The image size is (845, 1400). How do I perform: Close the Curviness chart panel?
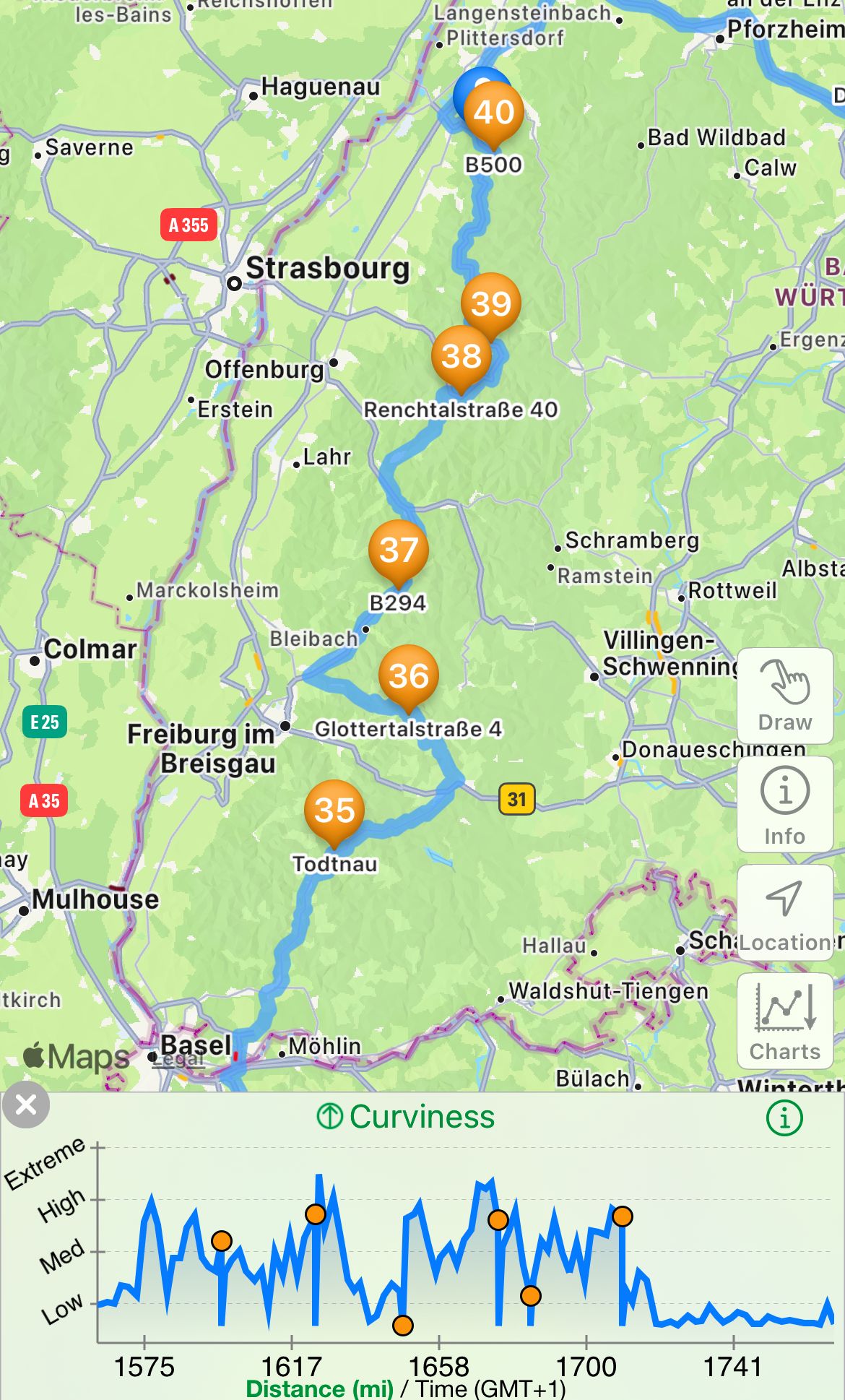(x=26, y=1105)
